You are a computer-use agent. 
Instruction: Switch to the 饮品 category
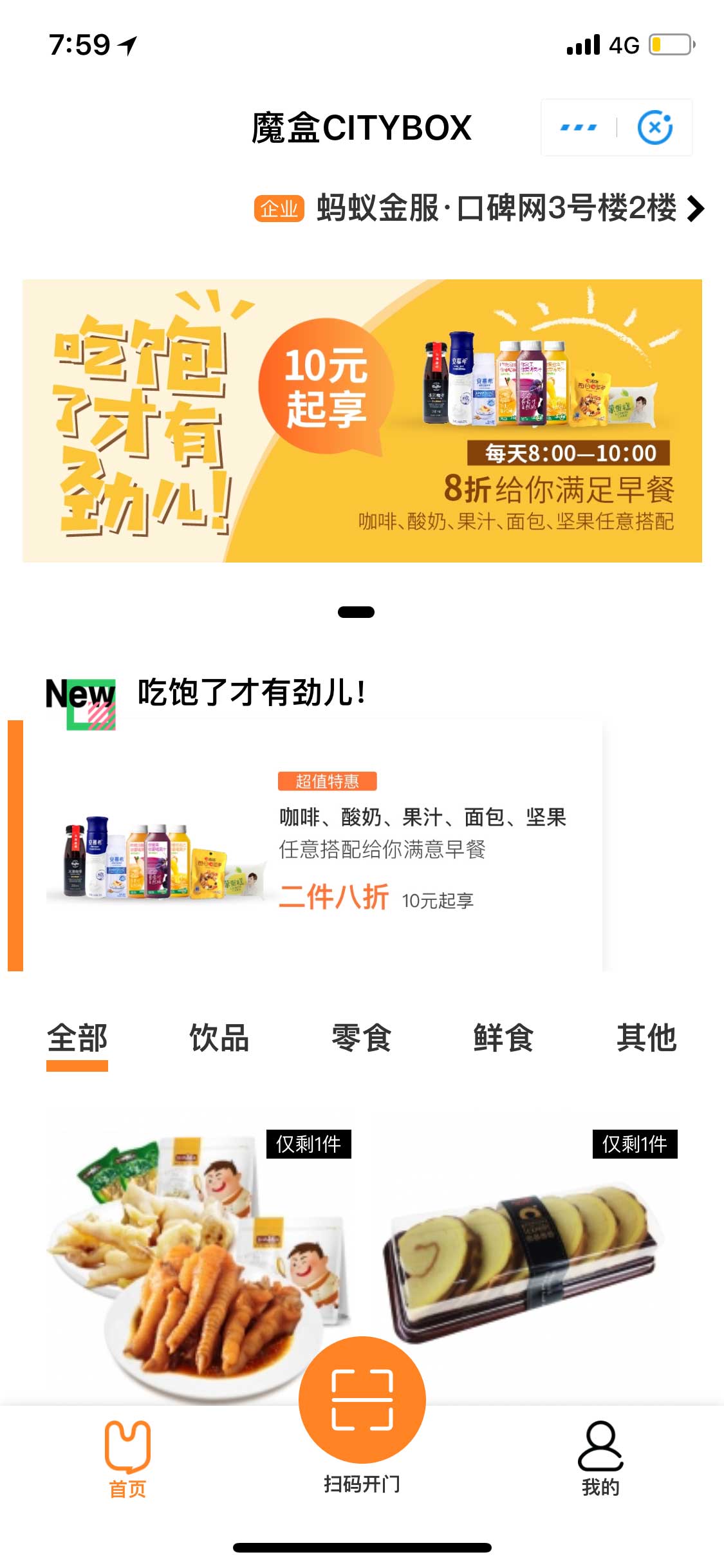219,1038
